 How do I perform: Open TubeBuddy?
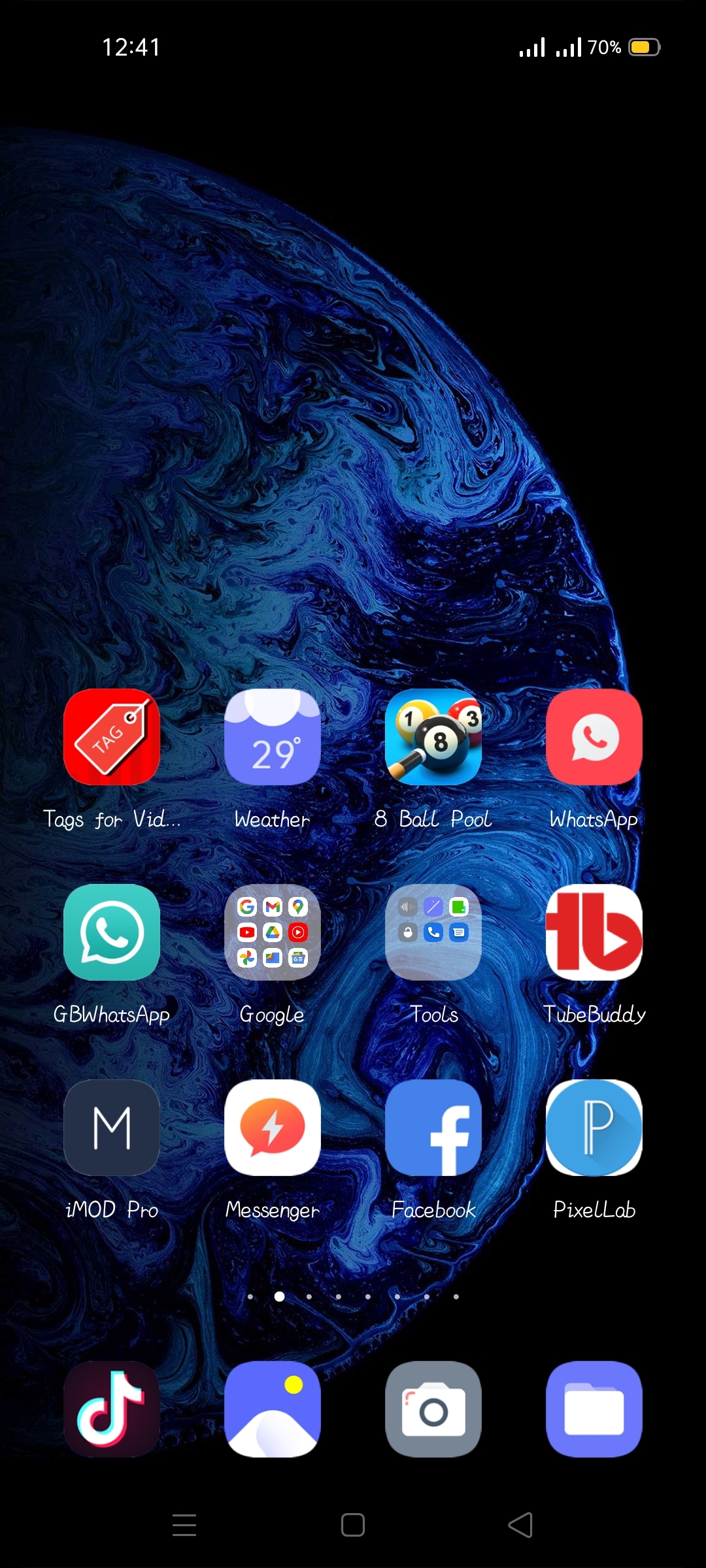(594, 932)
